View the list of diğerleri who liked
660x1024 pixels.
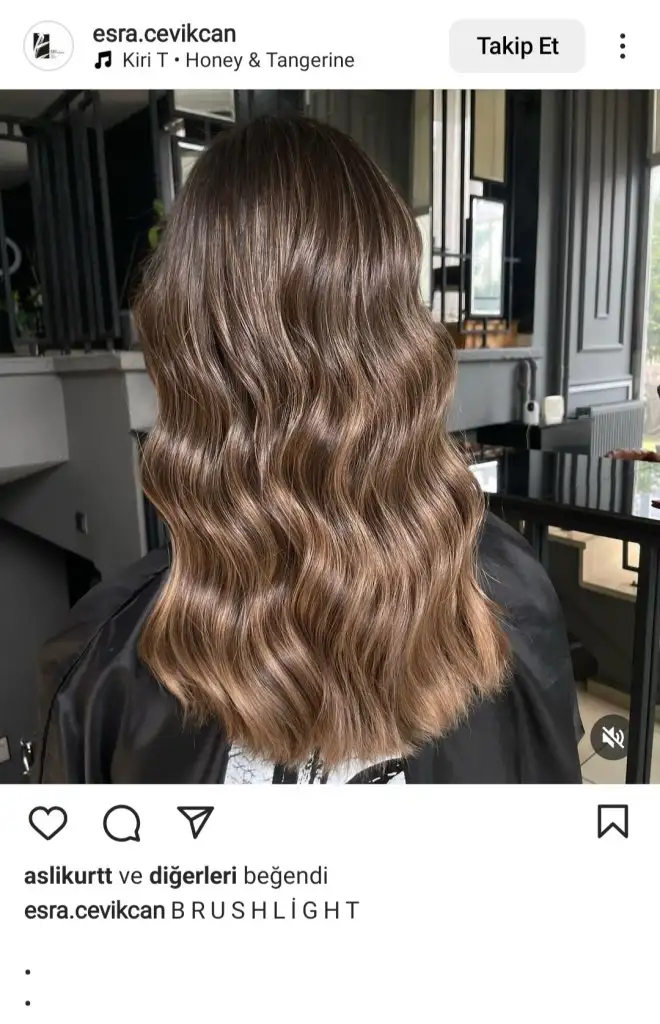pyautogui.click(x=192, y=876)
